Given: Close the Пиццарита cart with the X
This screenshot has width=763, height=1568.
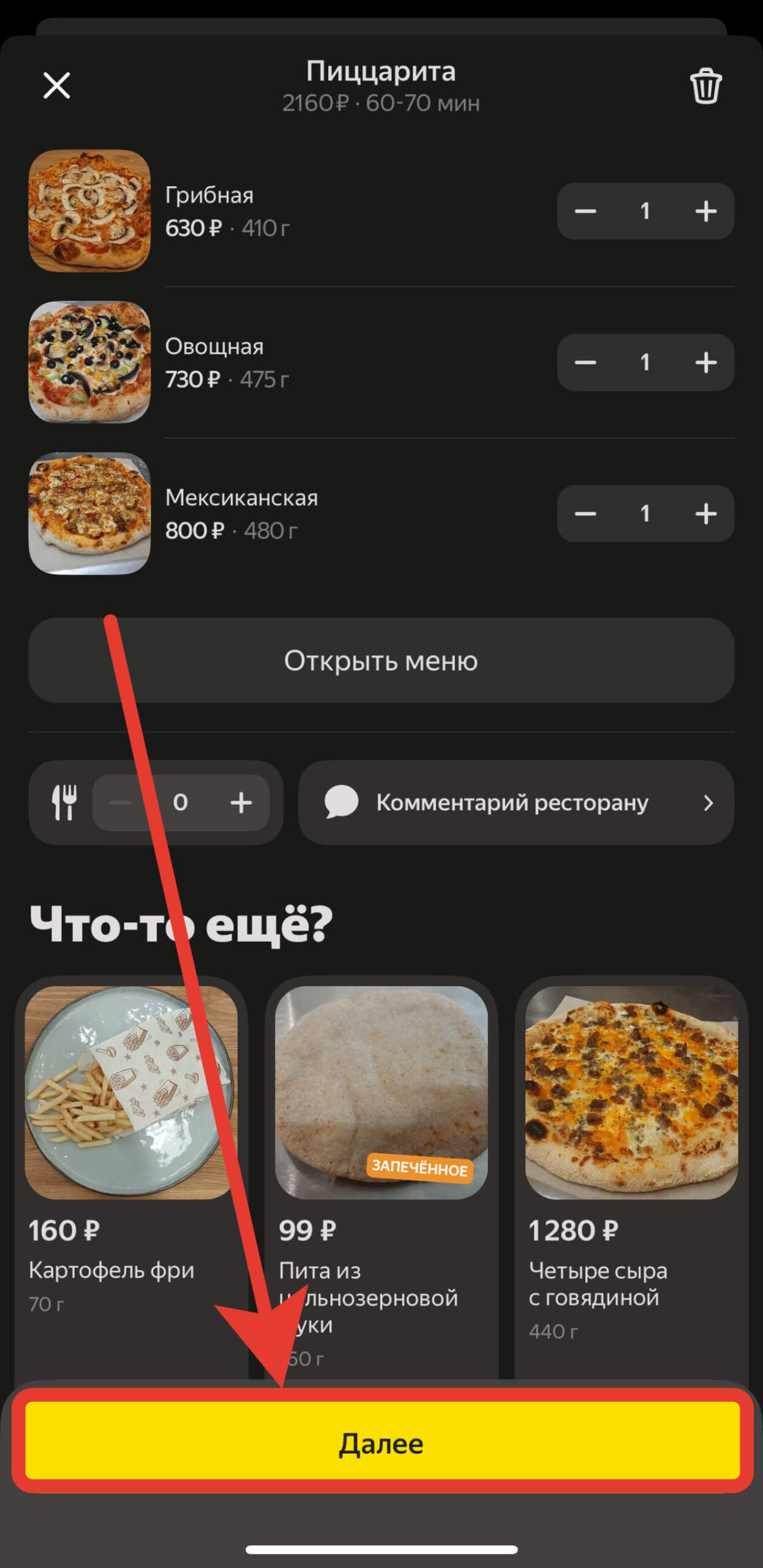Looking at the screenshot, I should [x=56, y=86].
